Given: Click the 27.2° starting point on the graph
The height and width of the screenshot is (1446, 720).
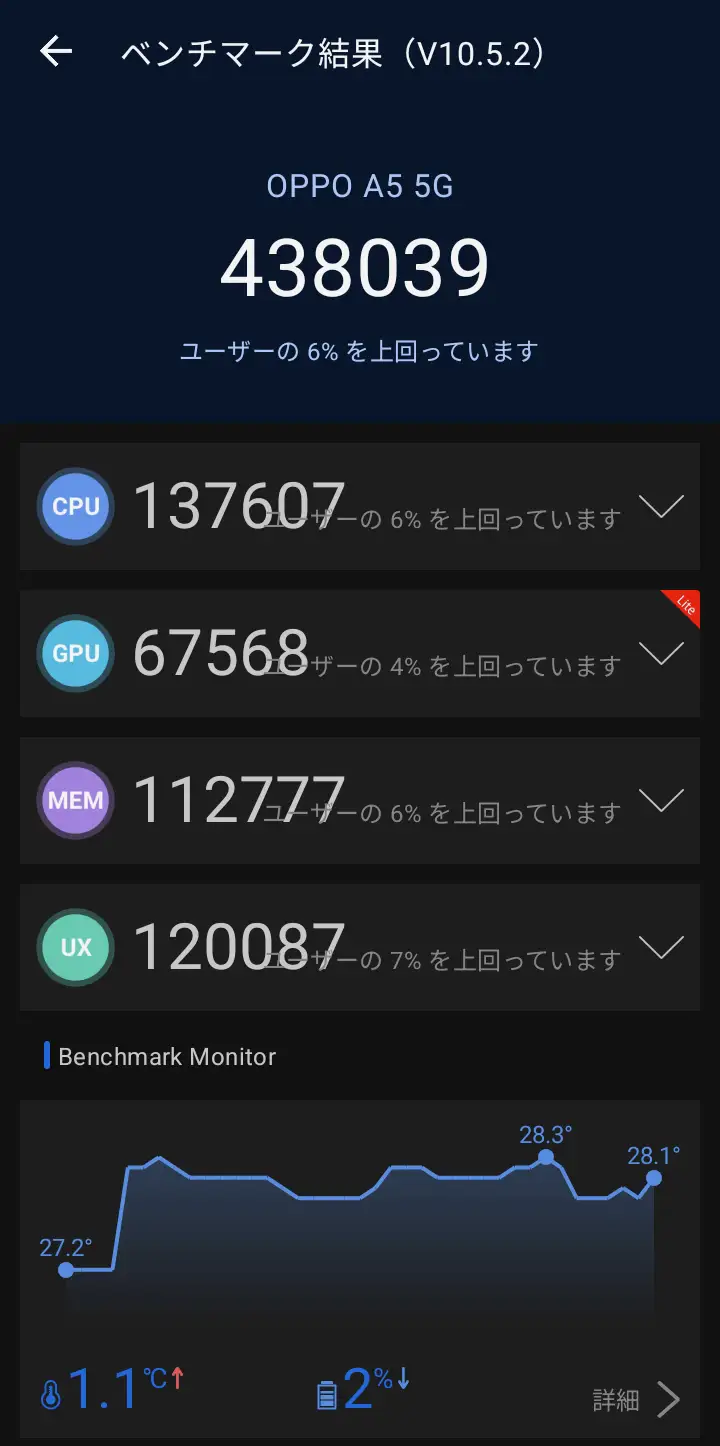Looking at the screenshot, I should (66, 1269).
